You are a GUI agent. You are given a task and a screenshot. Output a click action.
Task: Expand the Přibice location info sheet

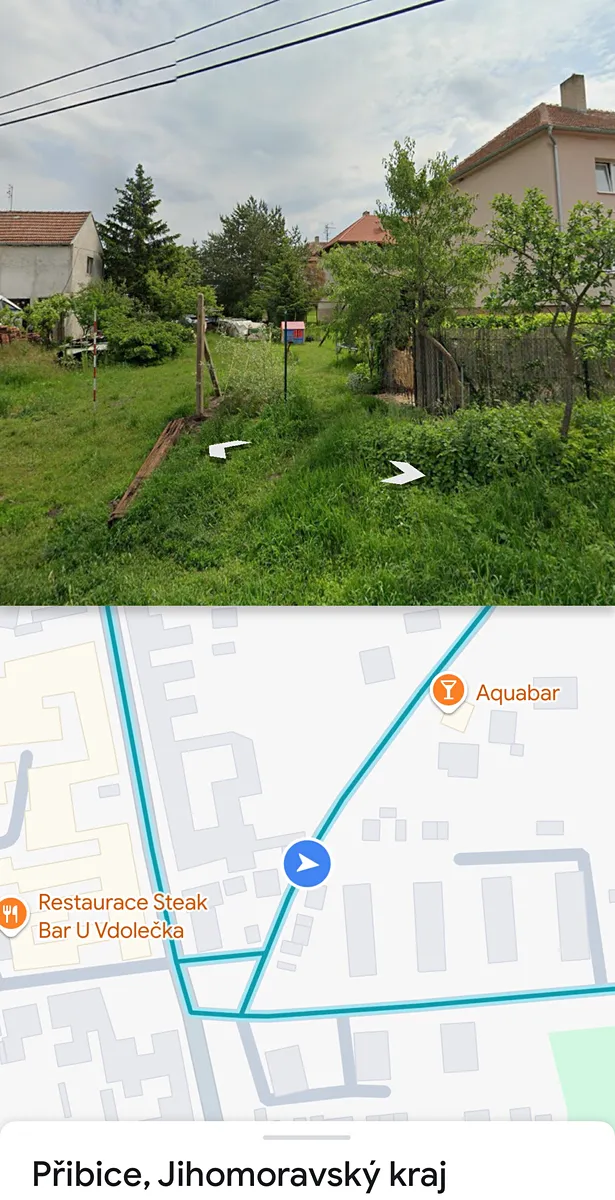307,1160
